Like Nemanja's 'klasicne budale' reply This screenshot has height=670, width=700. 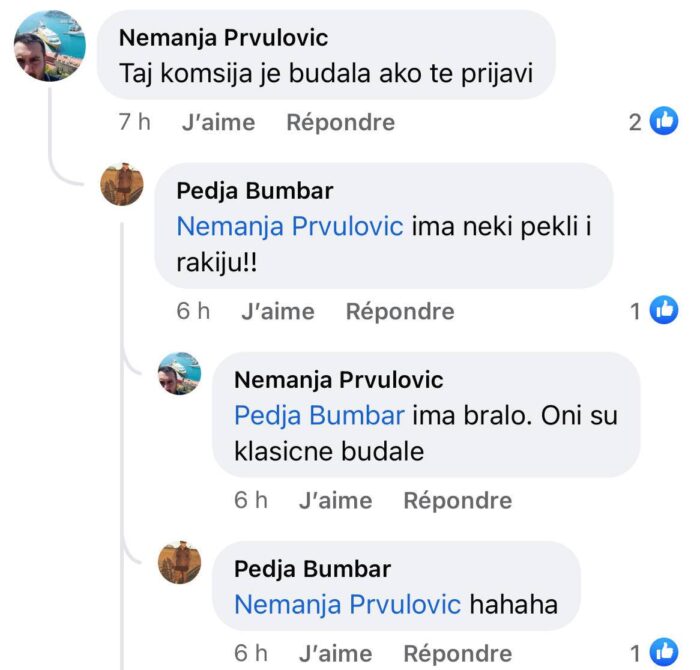[335, 501]
